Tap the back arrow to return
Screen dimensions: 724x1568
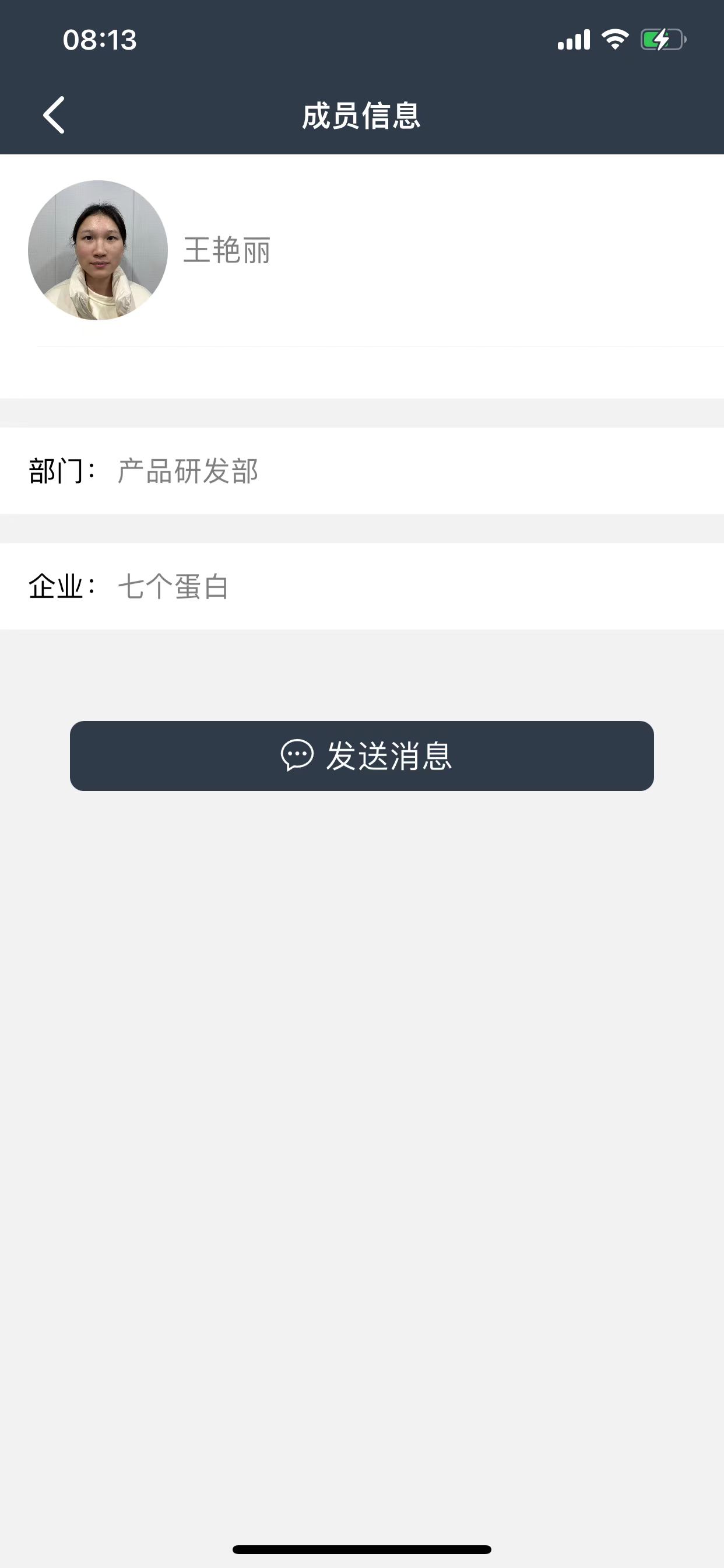tap(54, 116)
